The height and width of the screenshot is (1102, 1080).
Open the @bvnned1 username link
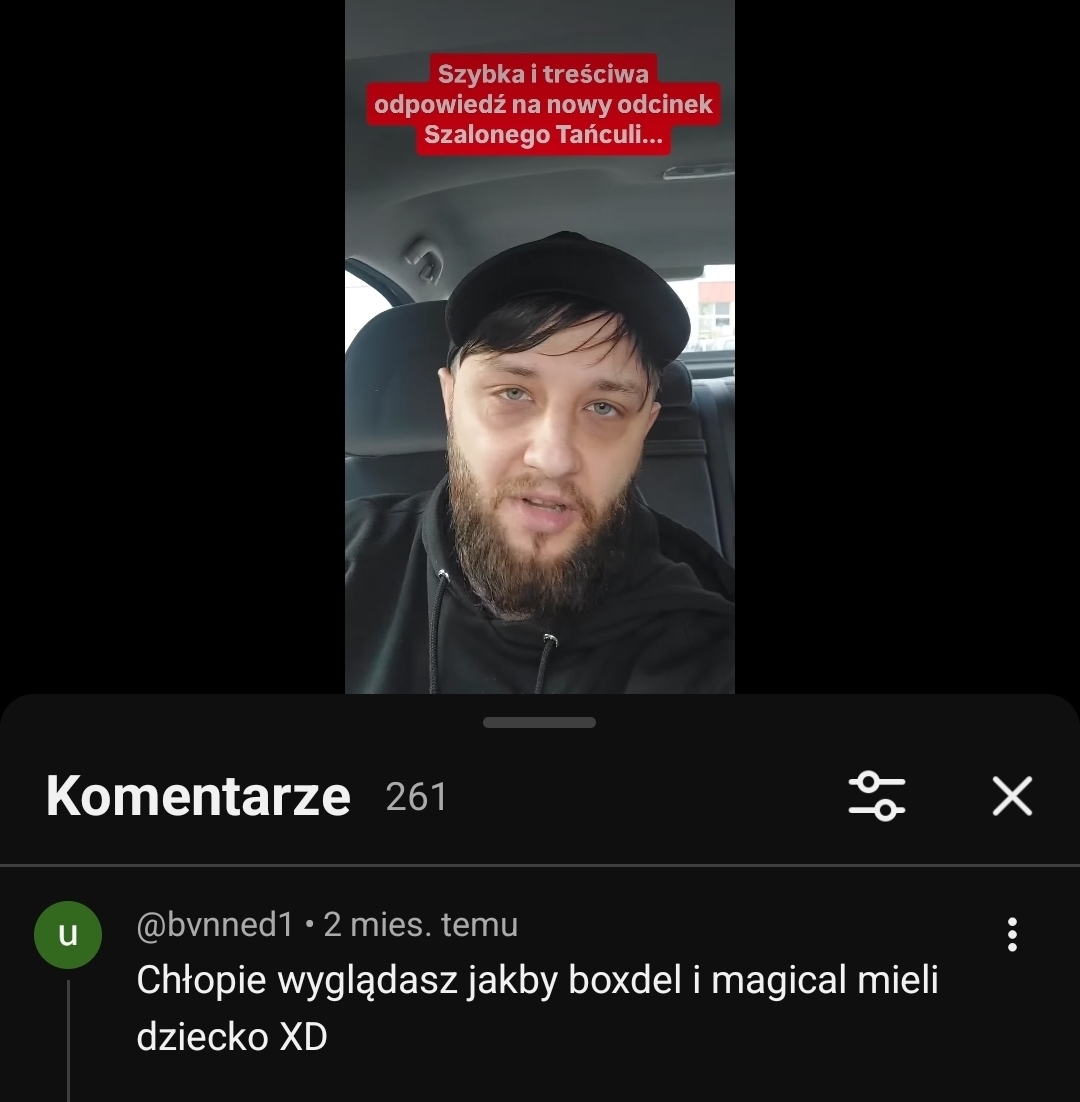215,925
